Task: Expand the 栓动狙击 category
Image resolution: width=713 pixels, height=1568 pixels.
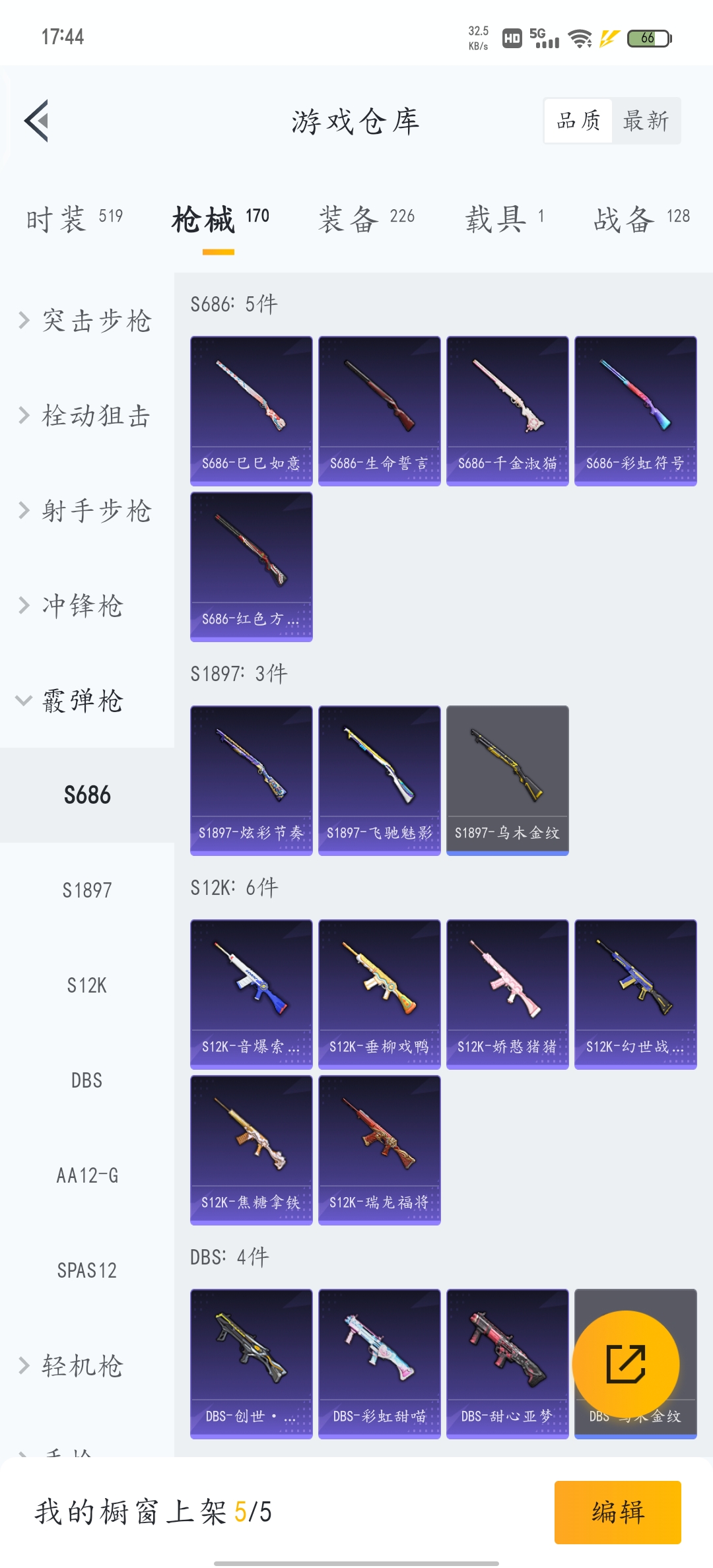Action: point(87,416)
